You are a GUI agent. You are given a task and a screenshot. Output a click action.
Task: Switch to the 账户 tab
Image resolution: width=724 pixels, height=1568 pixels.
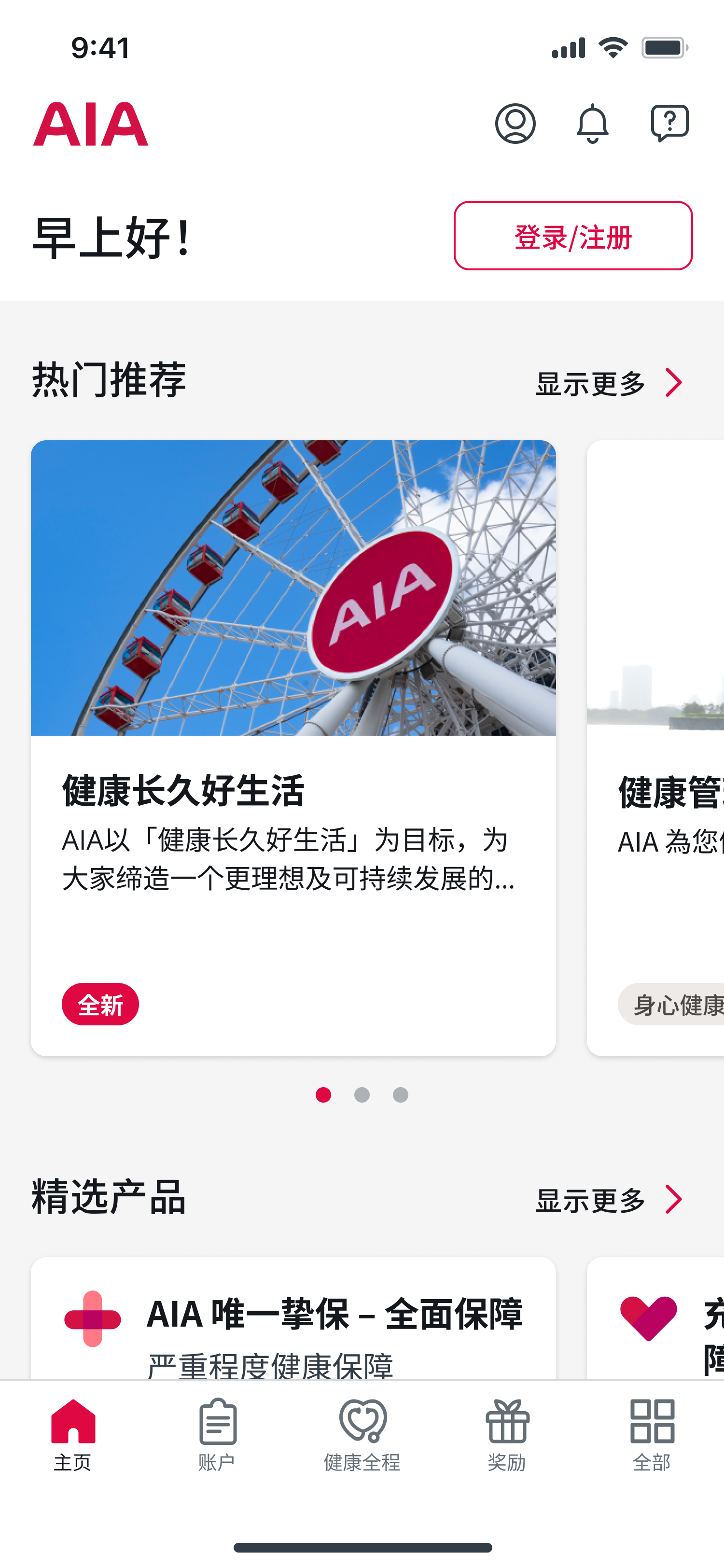click(217, 1435)
